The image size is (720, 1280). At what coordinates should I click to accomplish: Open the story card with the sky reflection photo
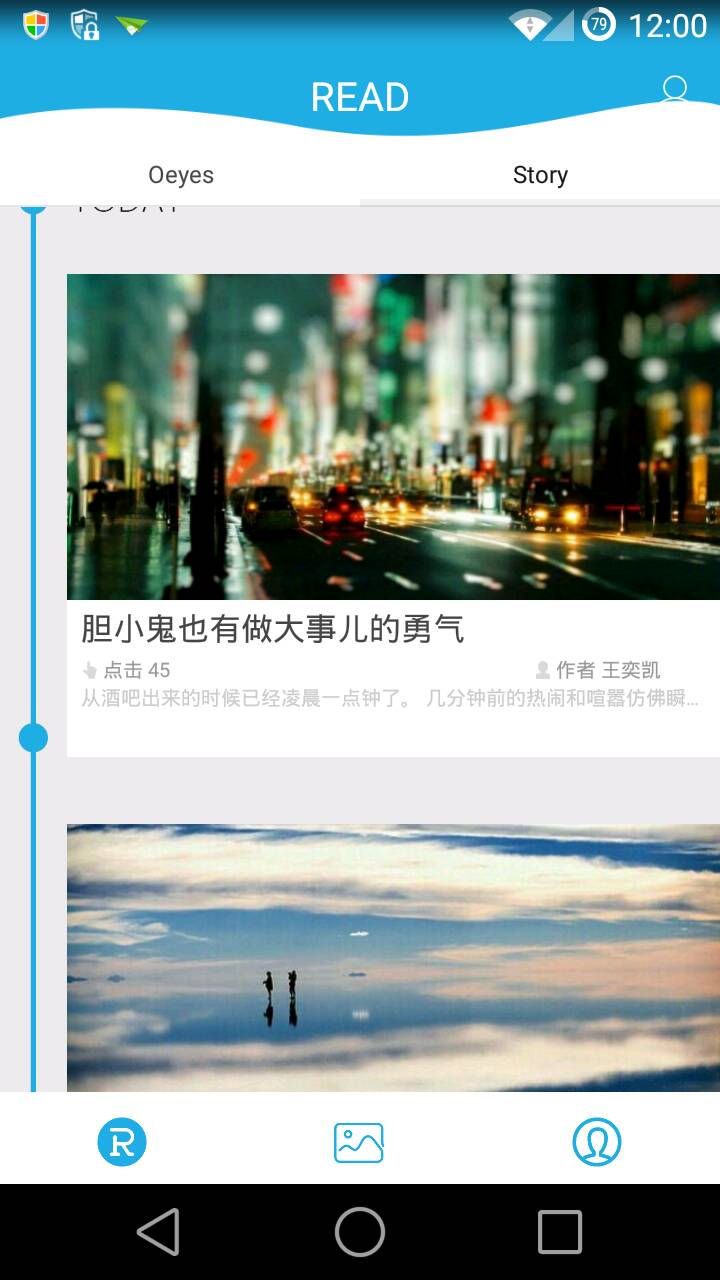[x=393, y=957]
